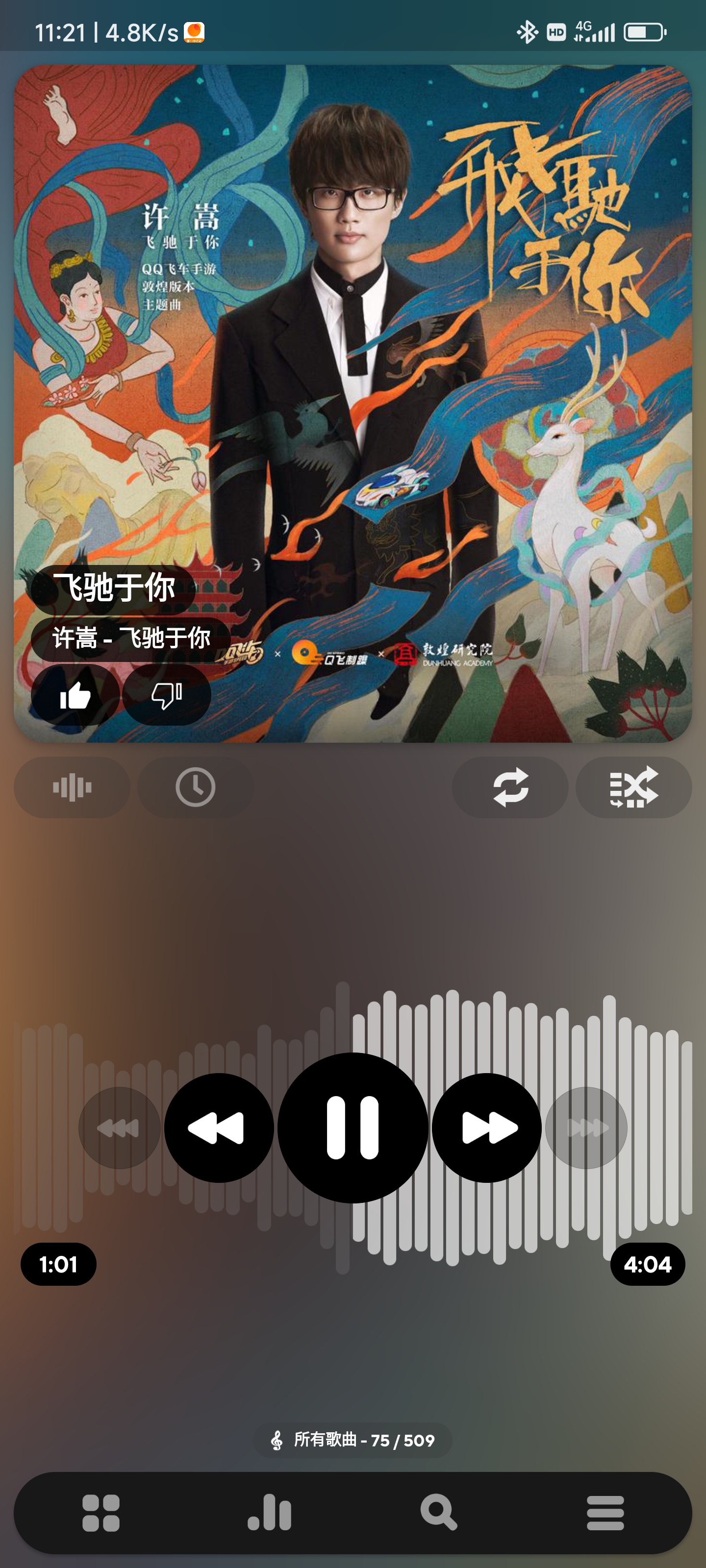Toggle repeat mode

point(510,787)
